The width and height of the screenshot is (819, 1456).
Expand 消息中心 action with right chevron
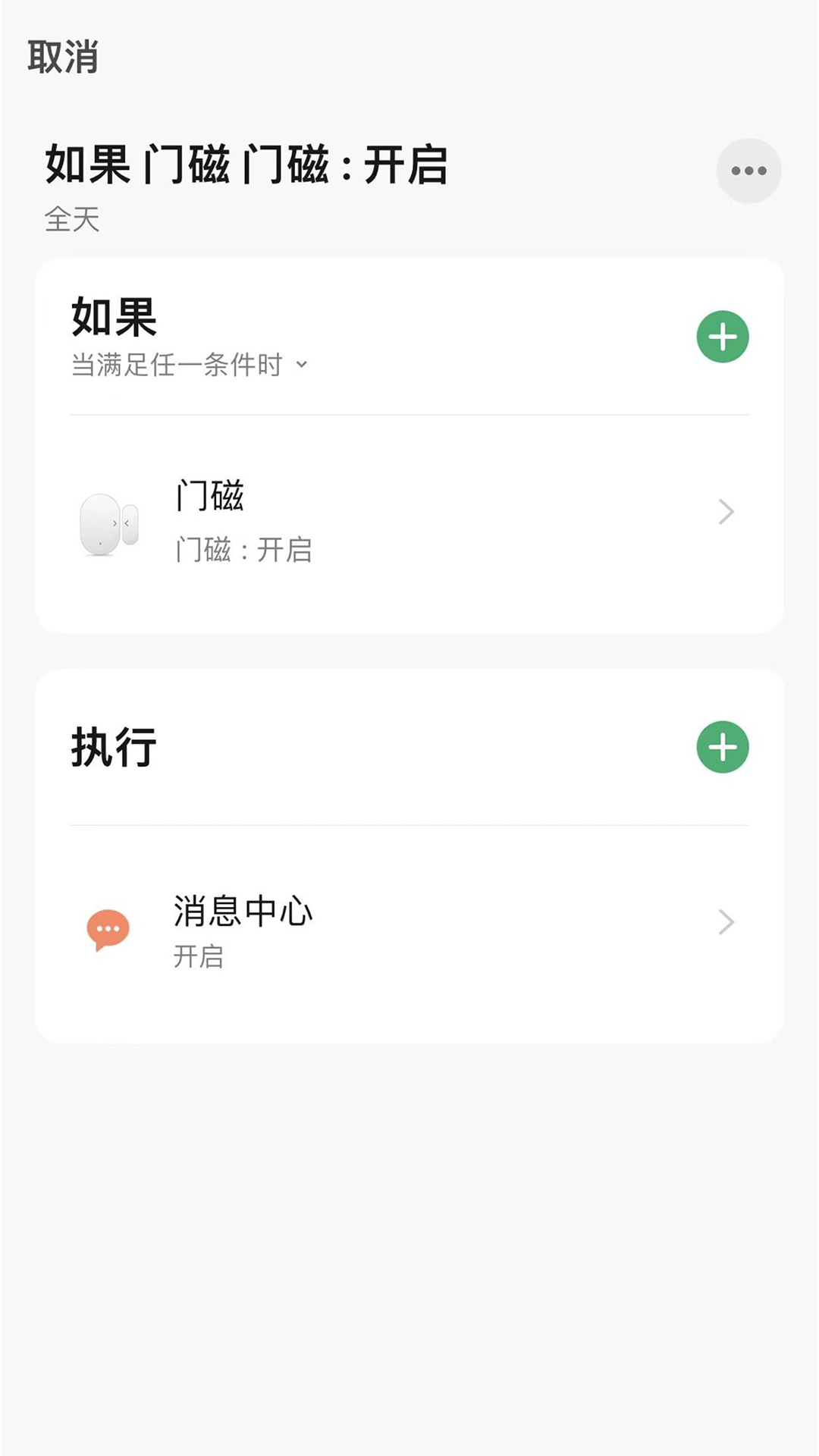[x=726, y=923]
